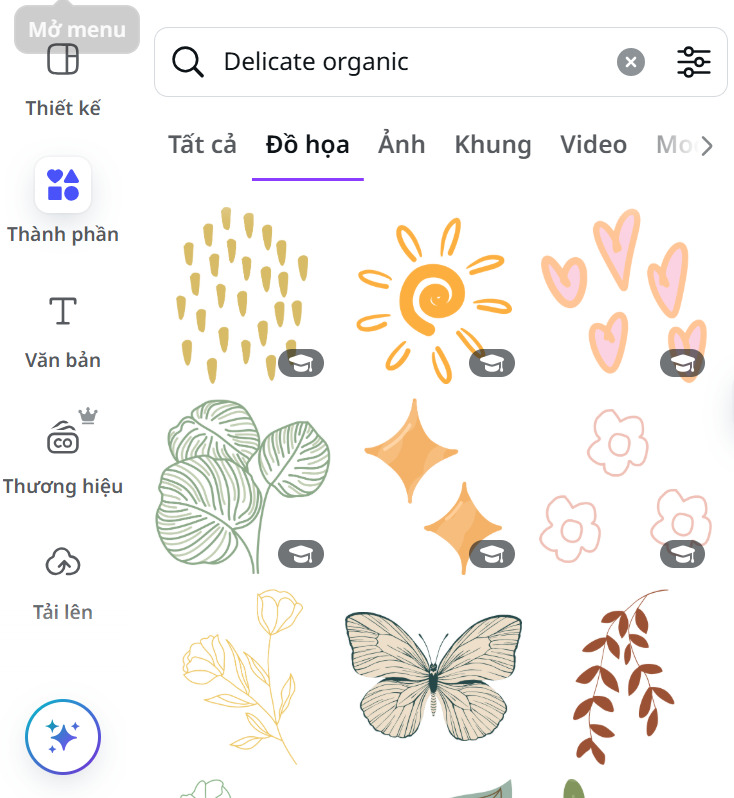This screenshot has width=734, height=798.
Task: Select the Khung tab
Action: coord(492,145)
